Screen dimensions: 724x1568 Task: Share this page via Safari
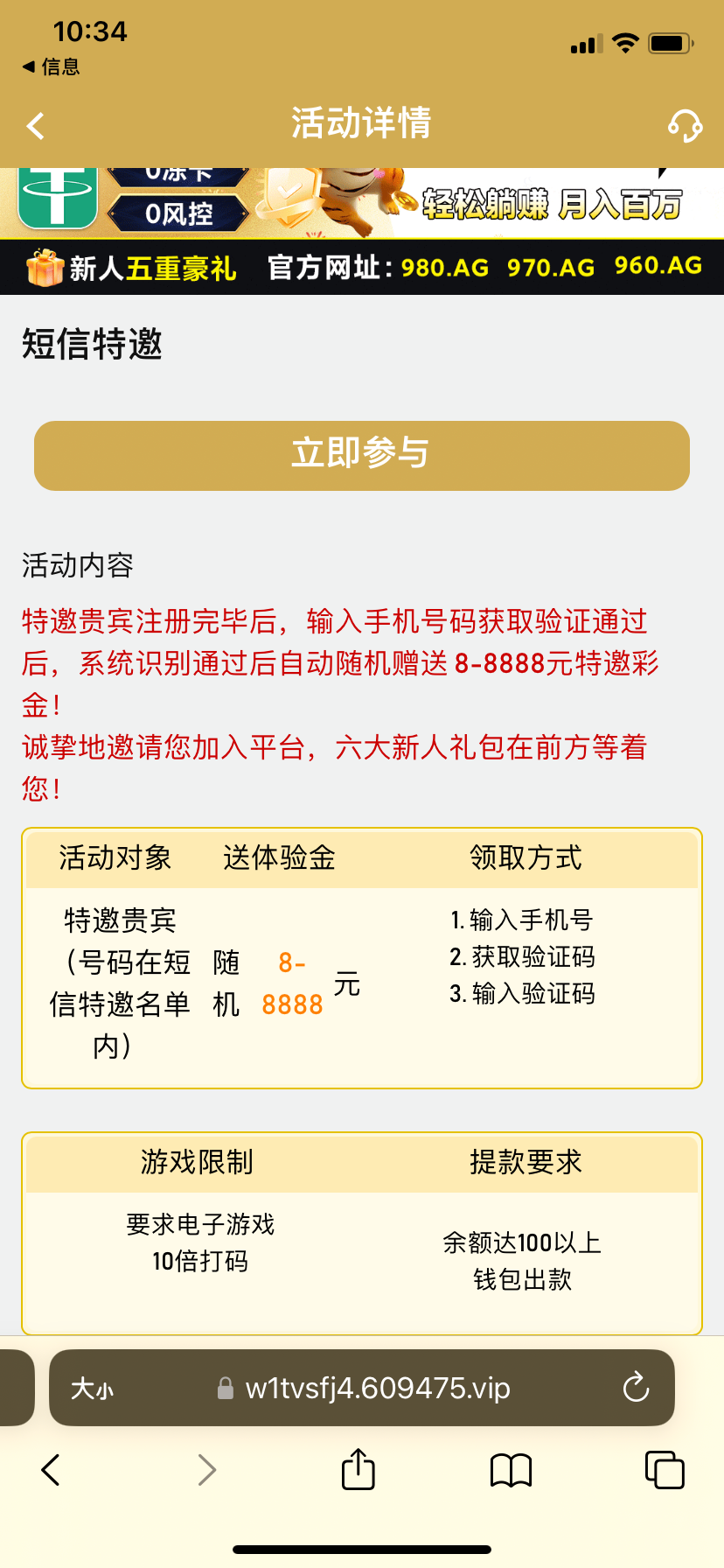358,1469
